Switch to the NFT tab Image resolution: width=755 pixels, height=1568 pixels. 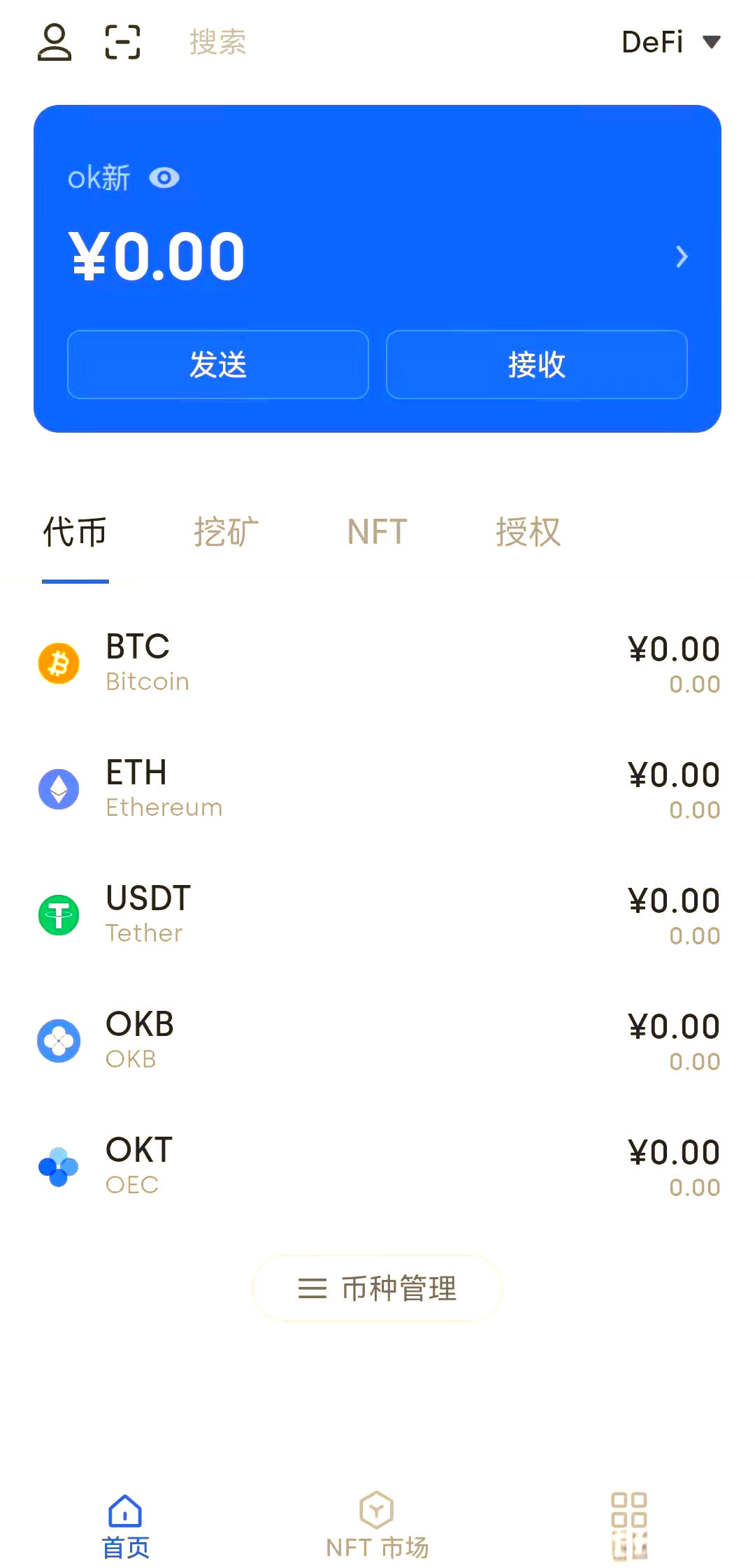click(x=376, y=533)
